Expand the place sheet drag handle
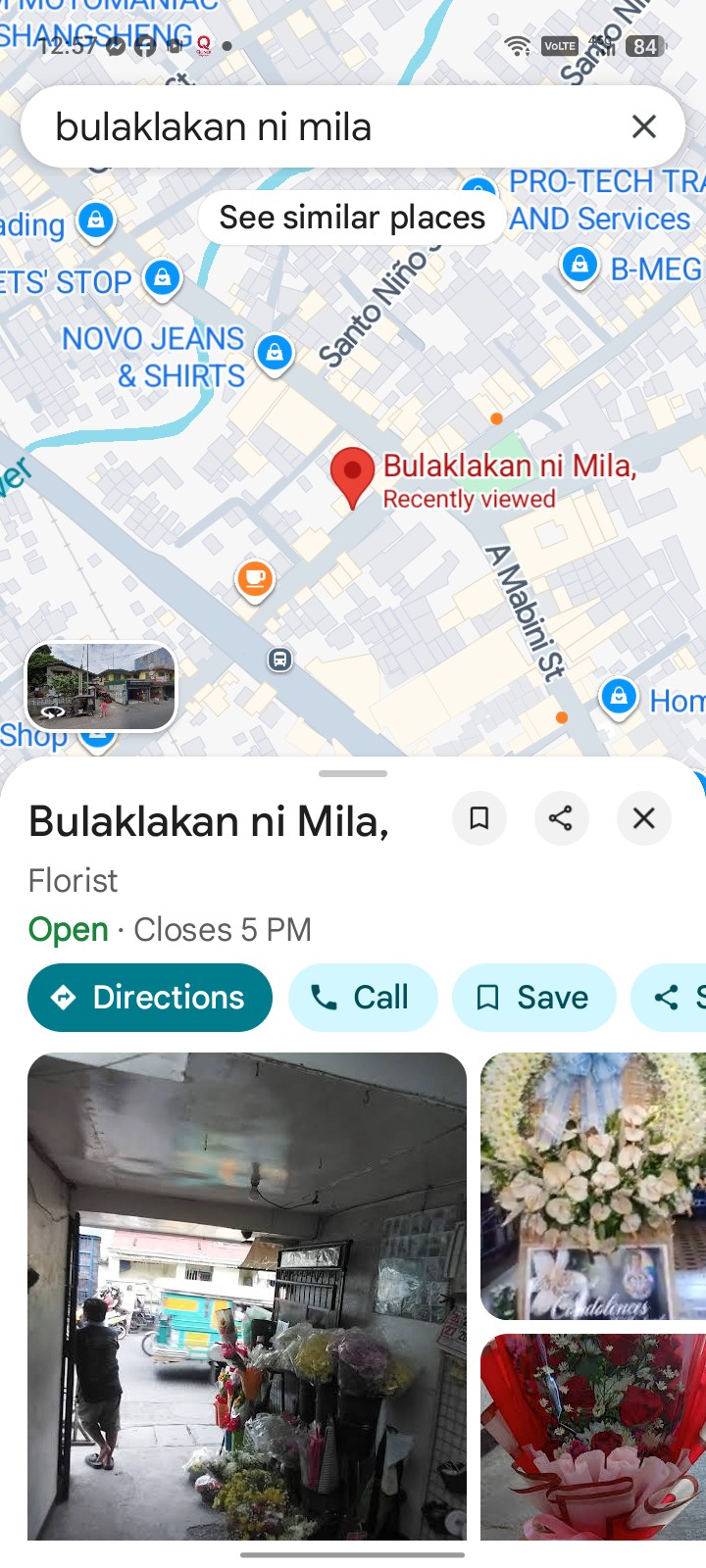The image size is (706, 1568). [353, 774]
